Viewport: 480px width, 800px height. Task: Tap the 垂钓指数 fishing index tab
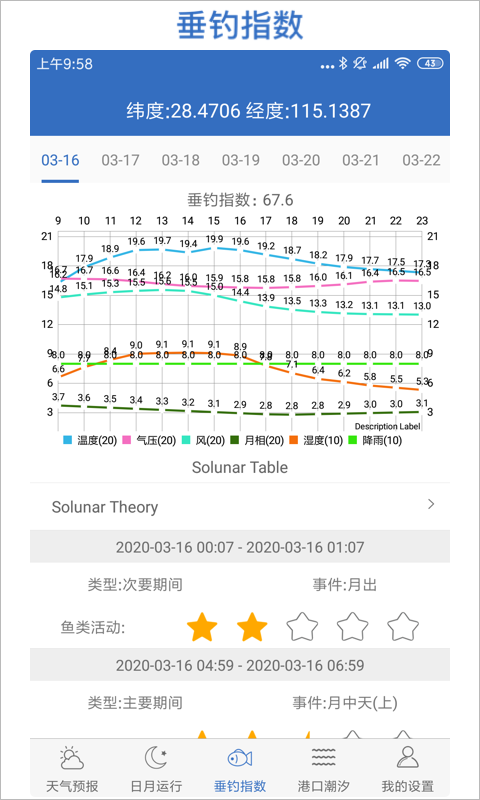pyautogui.click(x=240, y=768)
